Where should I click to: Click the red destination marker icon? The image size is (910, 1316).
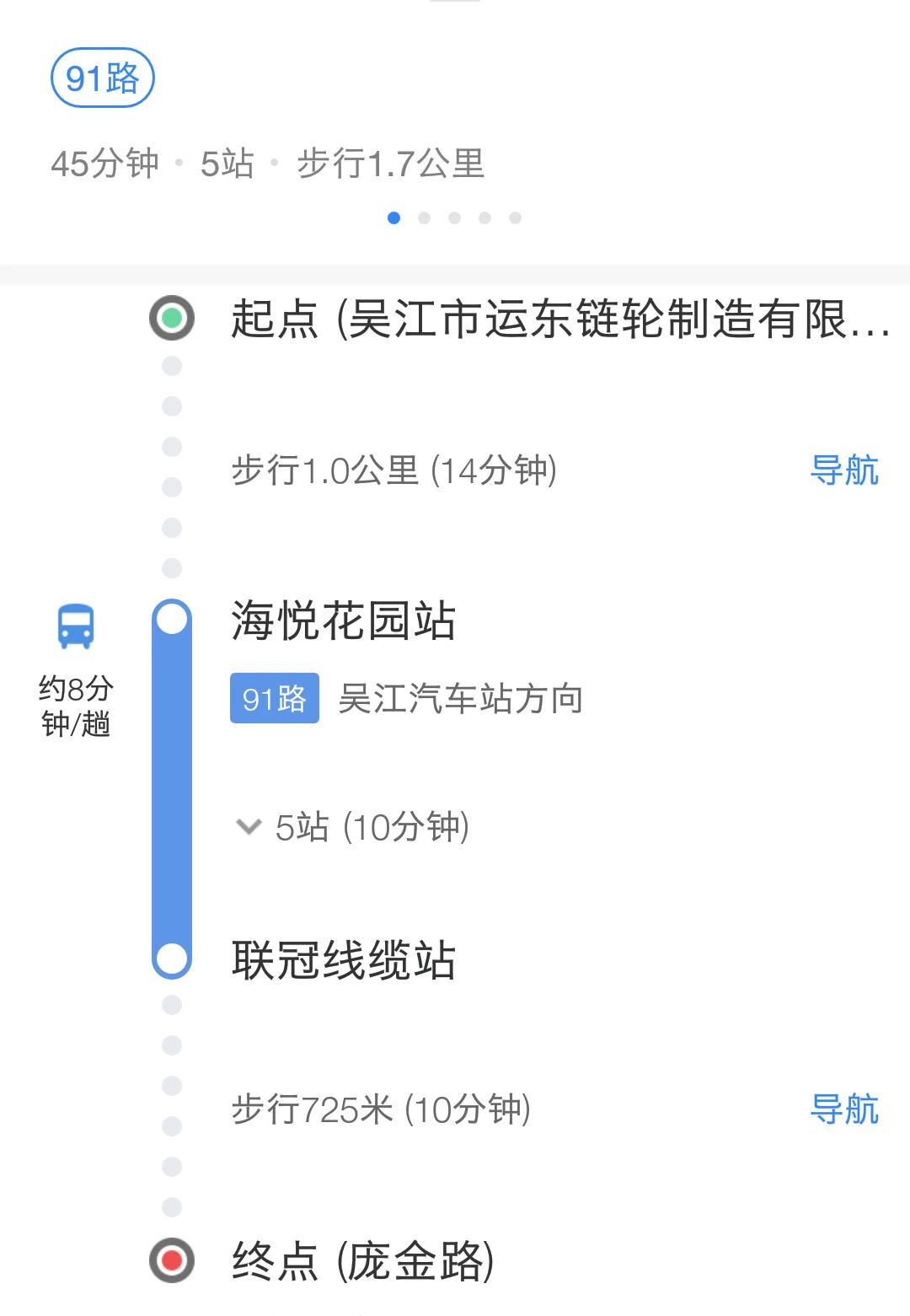click(171, 1263)
